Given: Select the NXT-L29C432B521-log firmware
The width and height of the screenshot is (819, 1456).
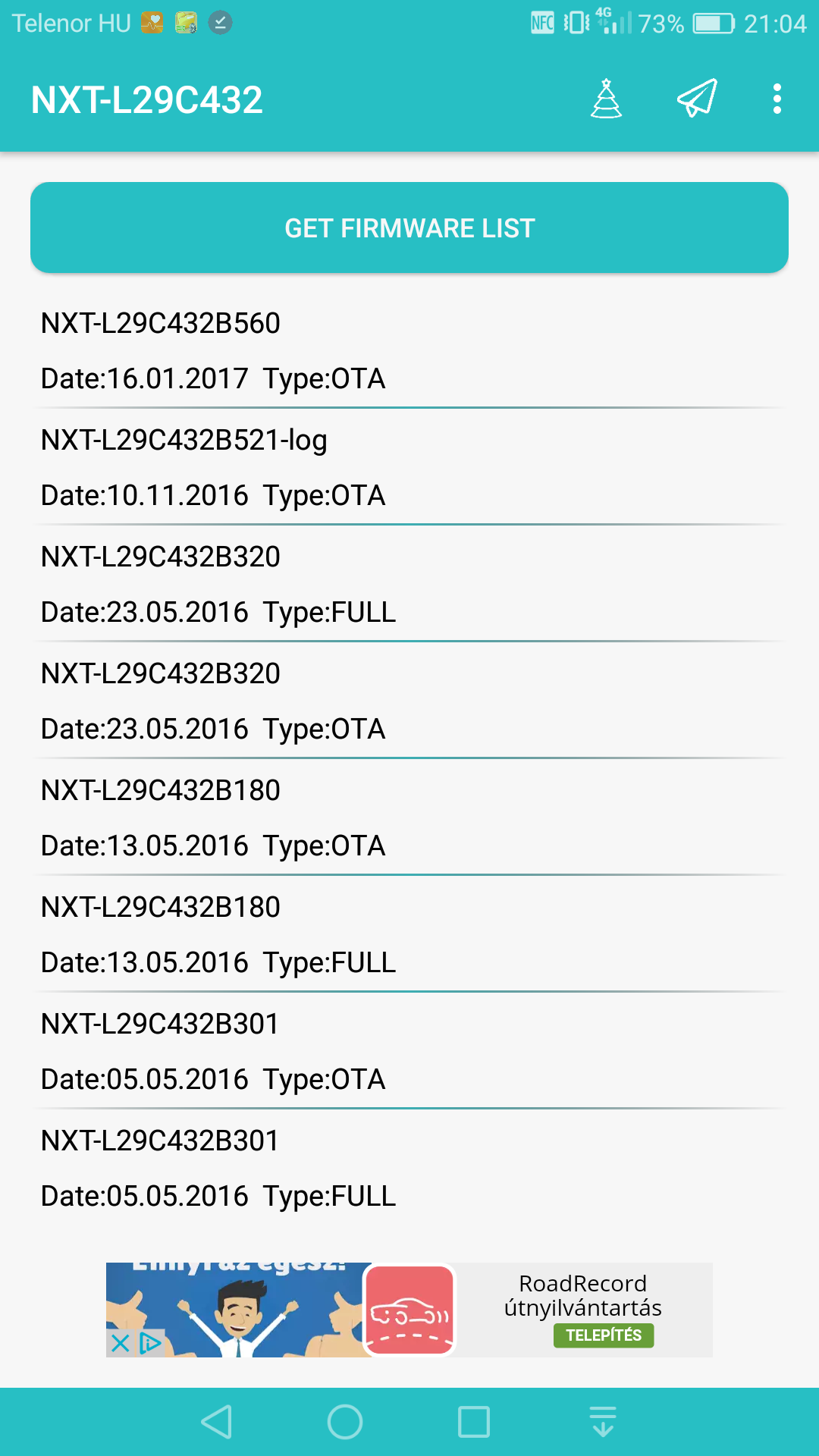Looking at the screenshot, I should [x=409, y=467].
